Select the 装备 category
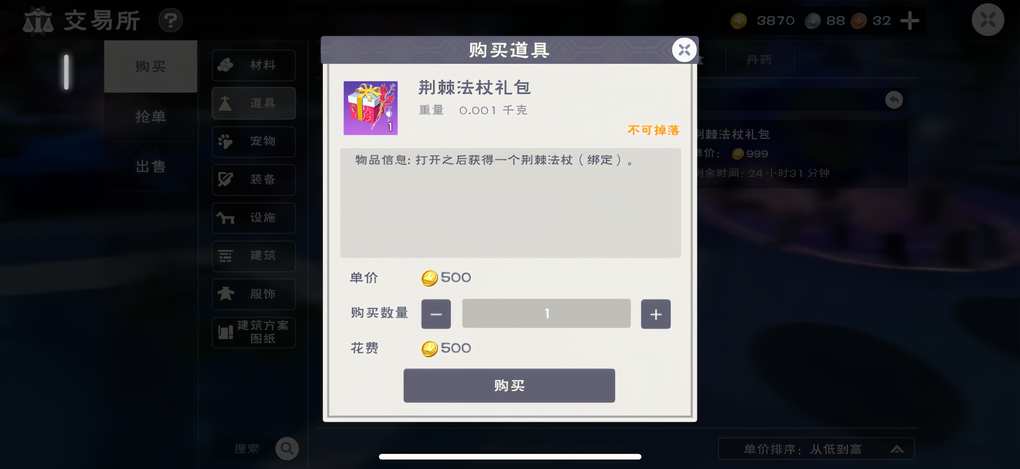Screen dimensions: 1020x469 (253, 179)
